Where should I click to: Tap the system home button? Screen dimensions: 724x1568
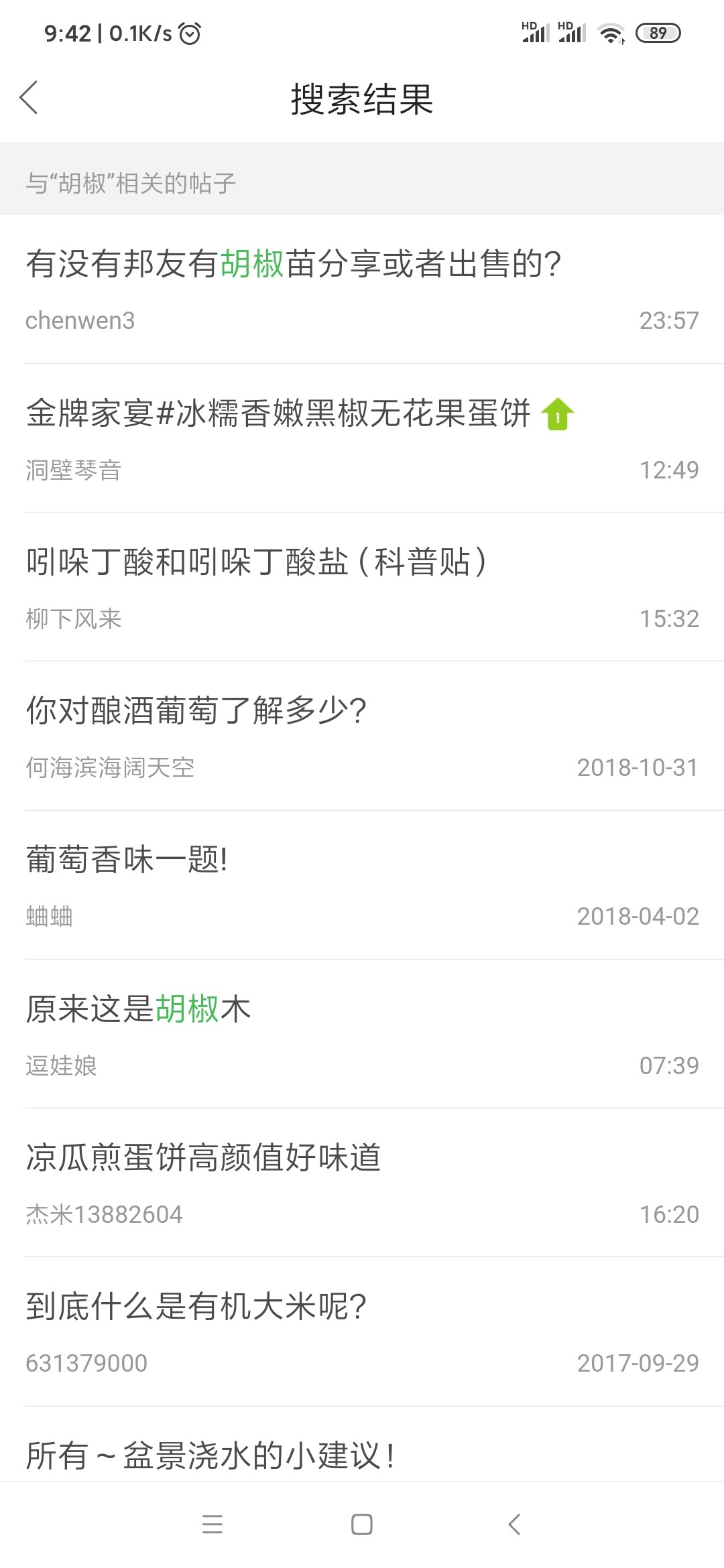362,1524
